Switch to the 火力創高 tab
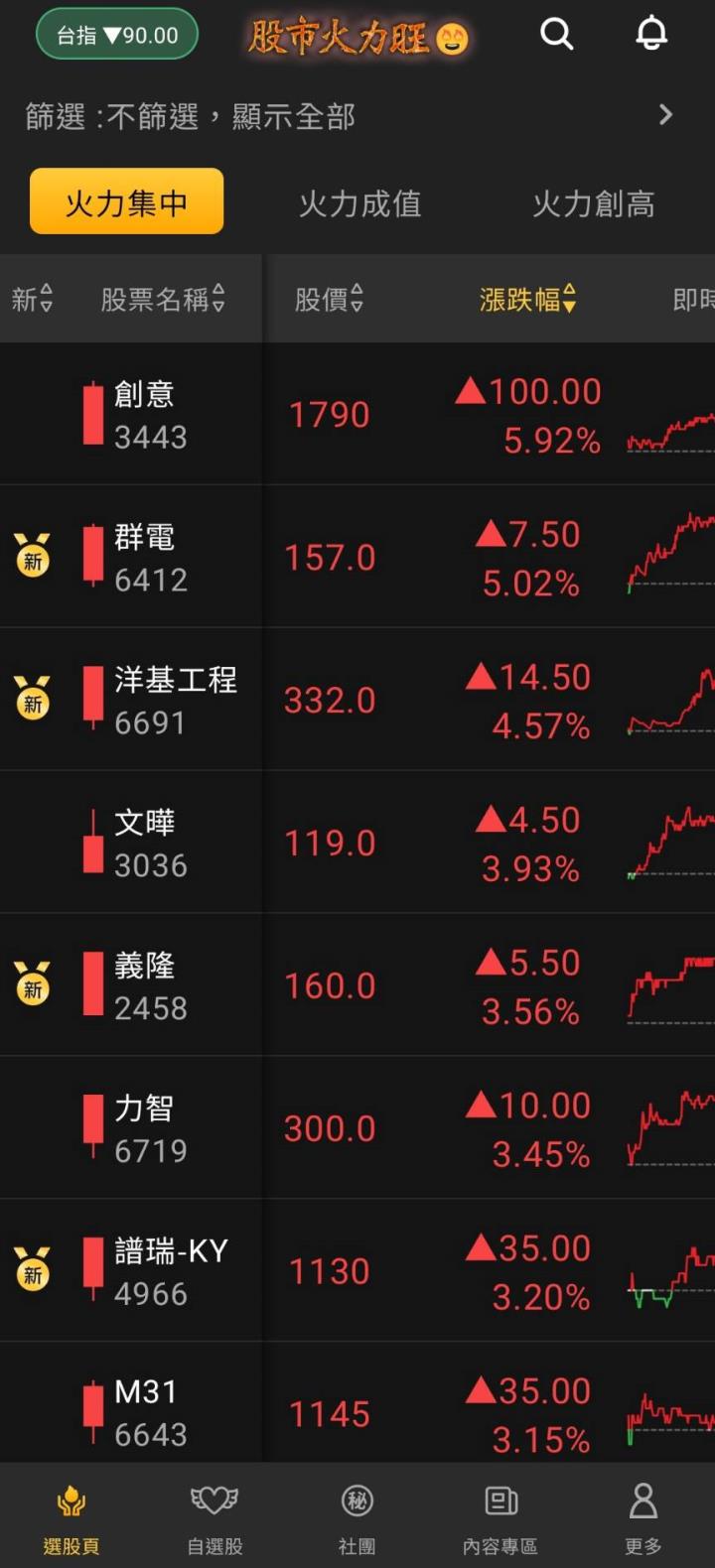This screenshot has height=1568, width=715. click(x=592, y=203)
